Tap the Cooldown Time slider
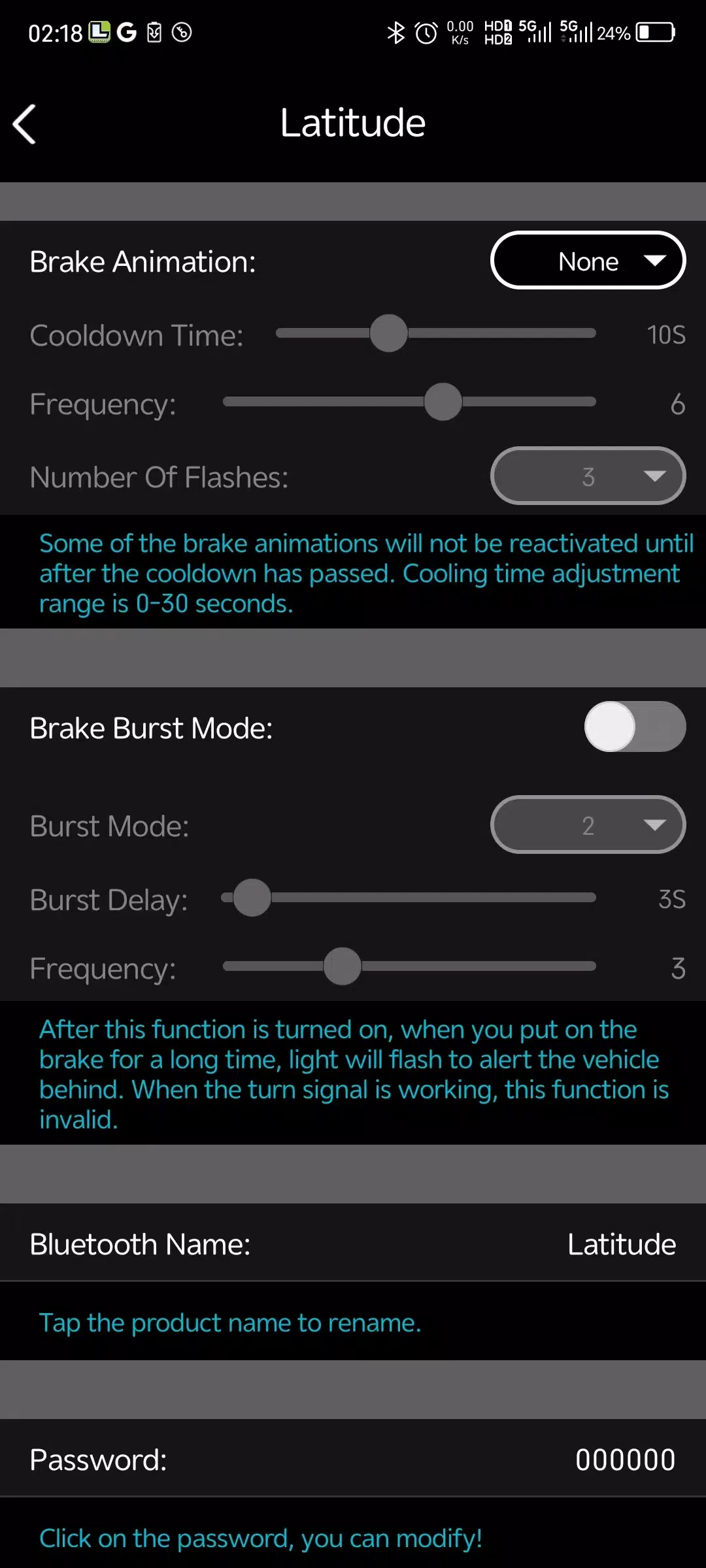 435,333
